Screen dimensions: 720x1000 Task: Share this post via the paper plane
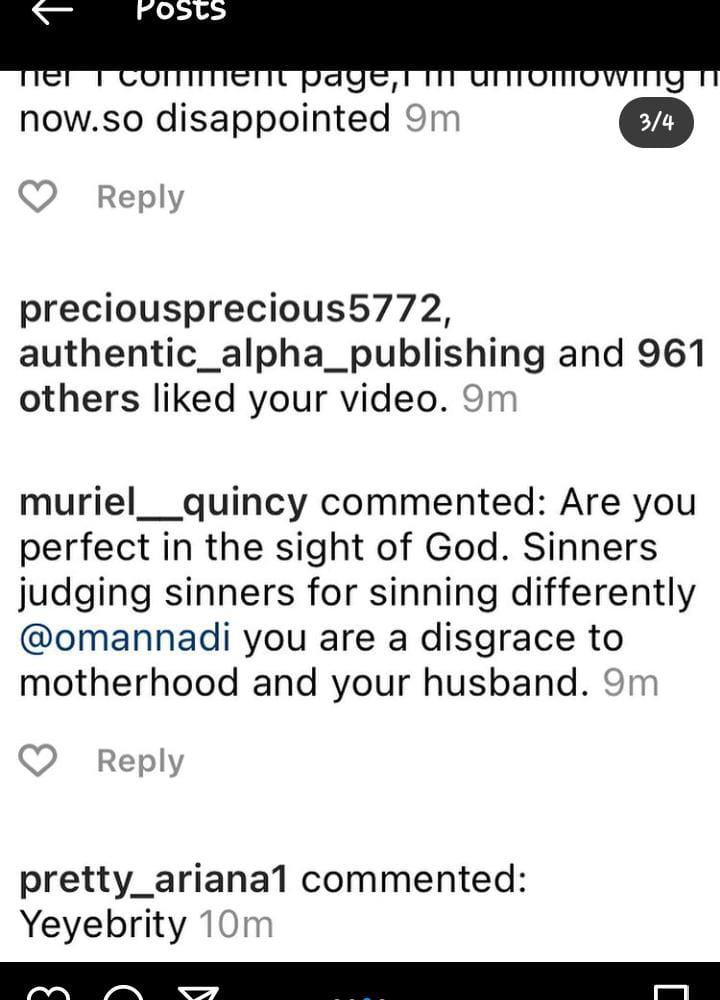[x=198, y=993]
